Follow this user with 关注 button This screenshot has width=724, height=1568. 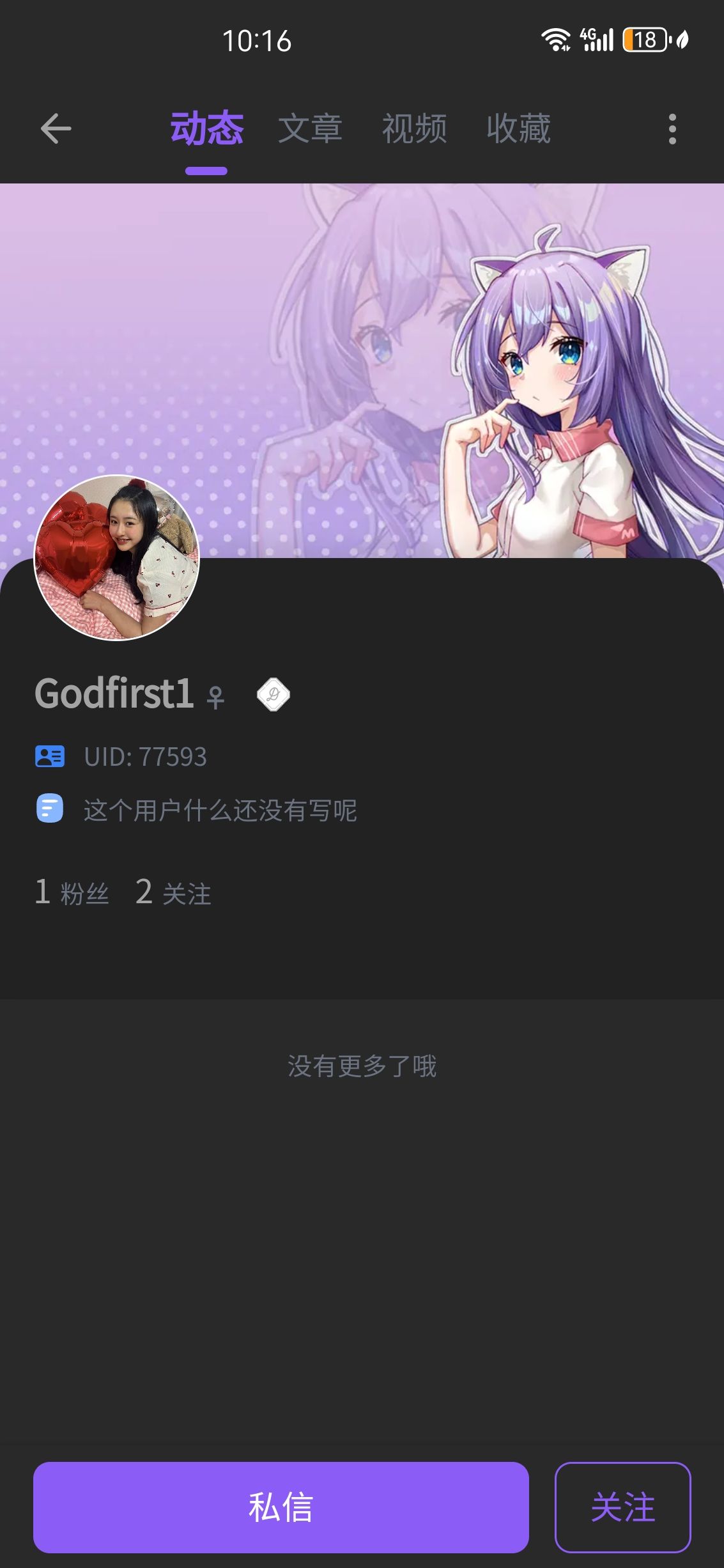(x=622, y=1507)
